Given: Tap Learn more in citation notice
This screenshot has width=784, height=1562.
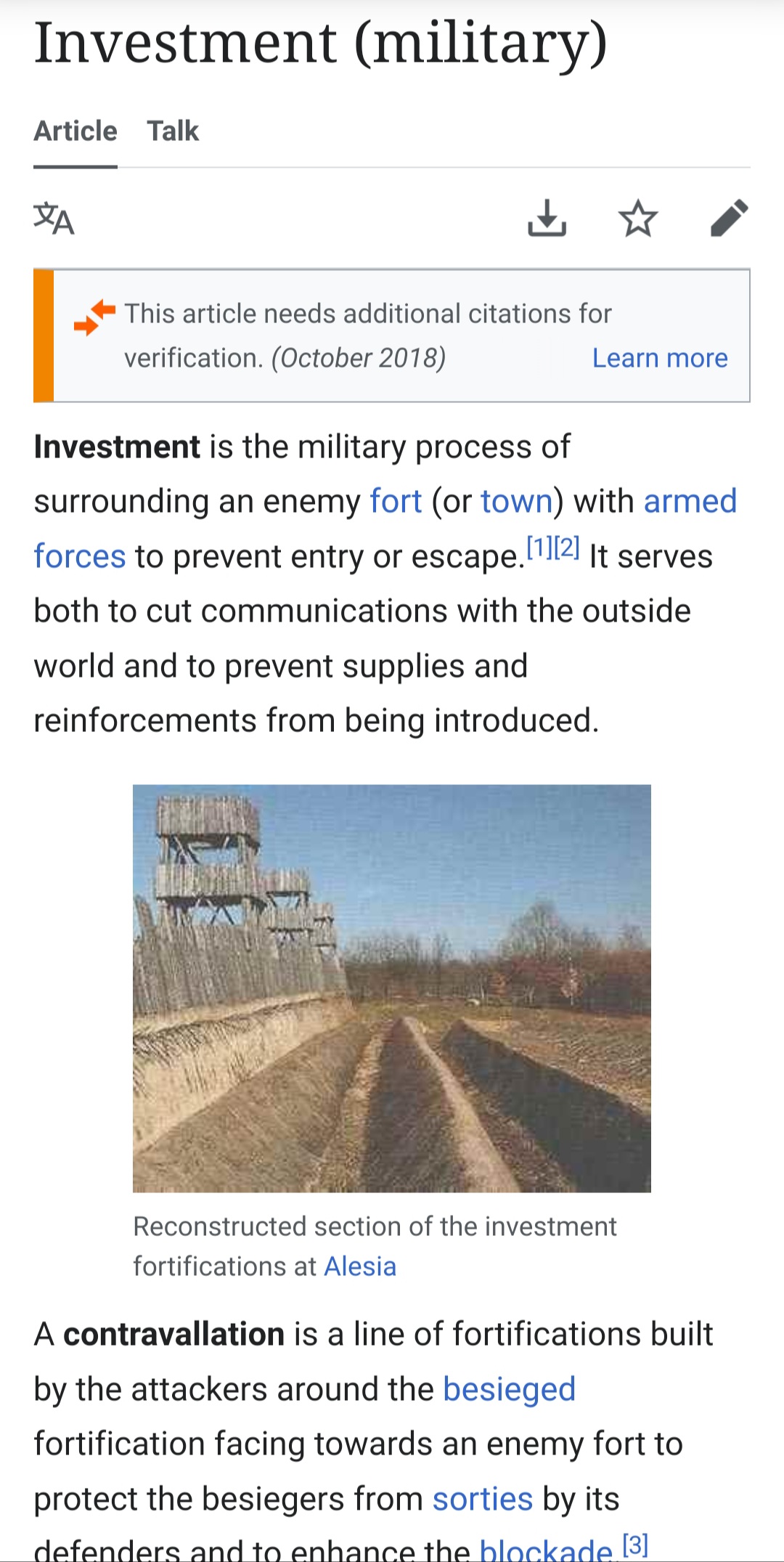Looking at the screenshot, I should click(x=659, y=358).
